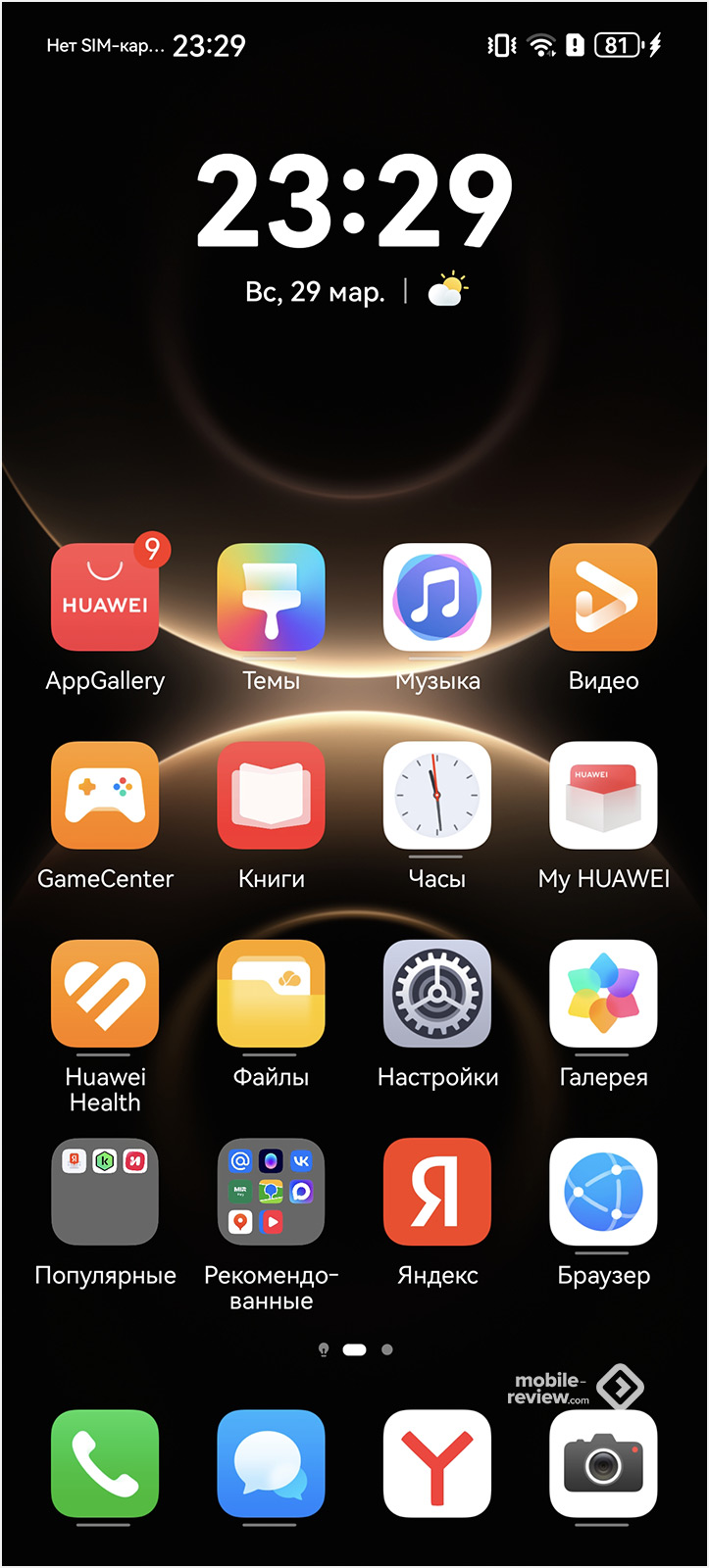The height and width of the screenshot is (1568, 709).
Task: Open Настройки settings
Action: tap(437, 994)
